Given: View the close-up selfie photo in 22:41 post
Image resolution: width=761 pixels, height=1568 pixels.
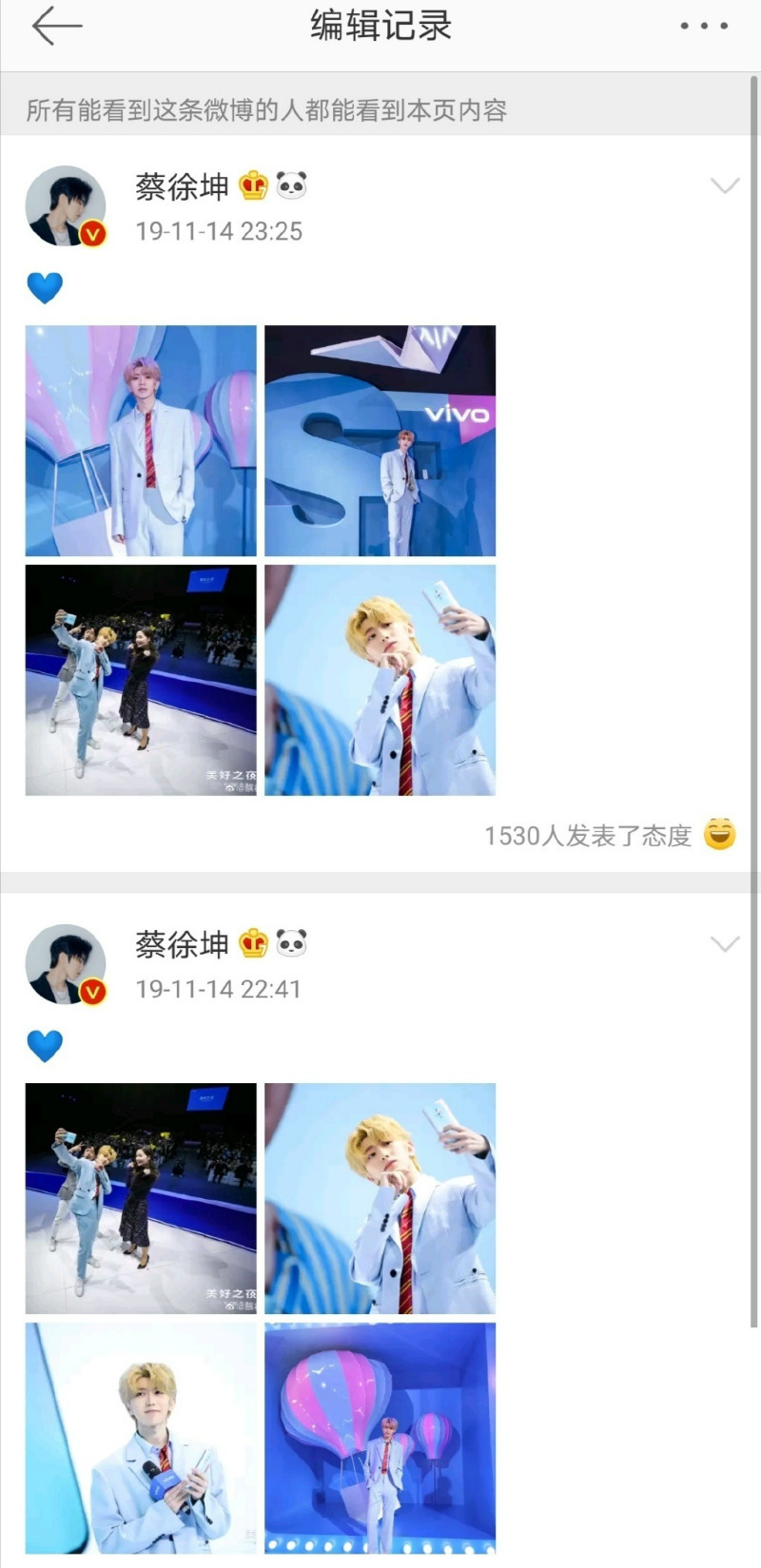Looking at the screenshot, I should click(x=380, y=1198).
